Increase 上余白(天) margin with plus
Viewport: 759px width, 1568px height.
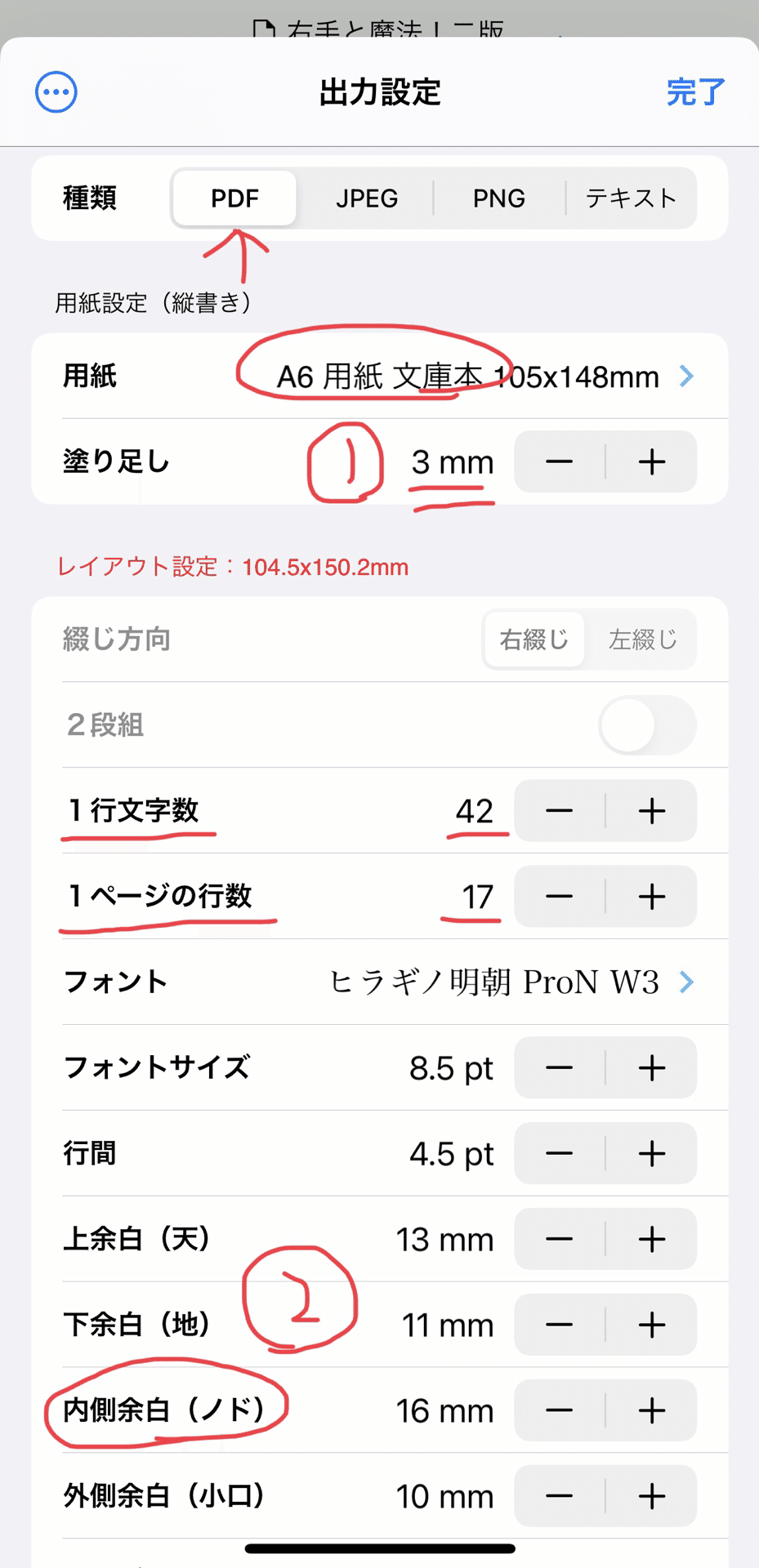pos(652,1240)
